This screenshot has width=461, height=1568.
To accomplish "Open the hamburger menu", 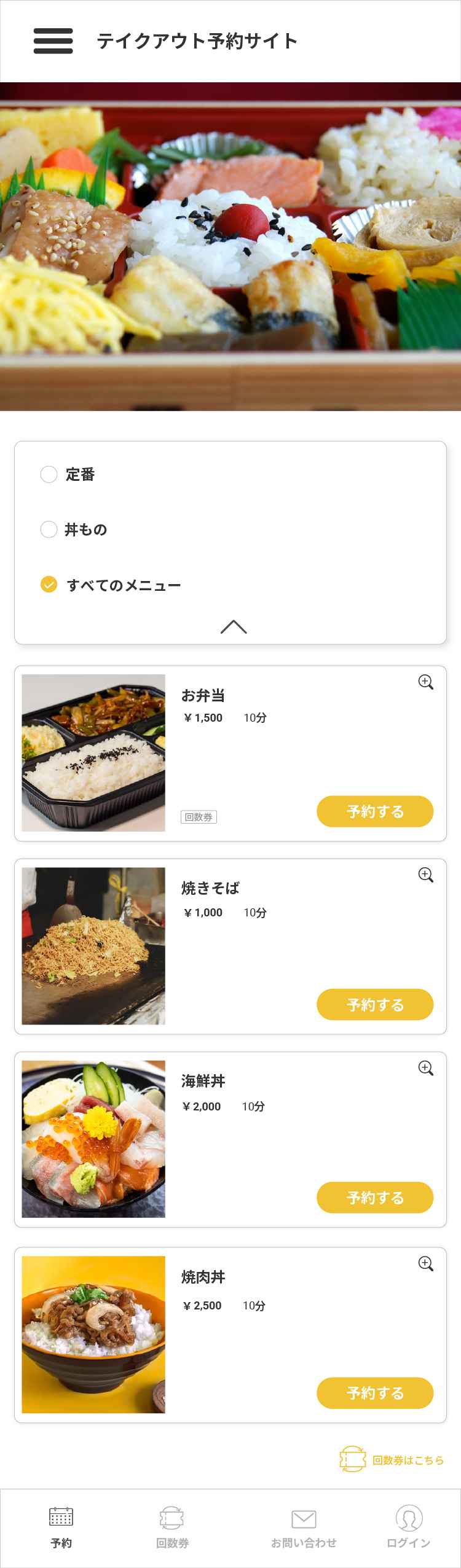I will [x=53, y=41].
